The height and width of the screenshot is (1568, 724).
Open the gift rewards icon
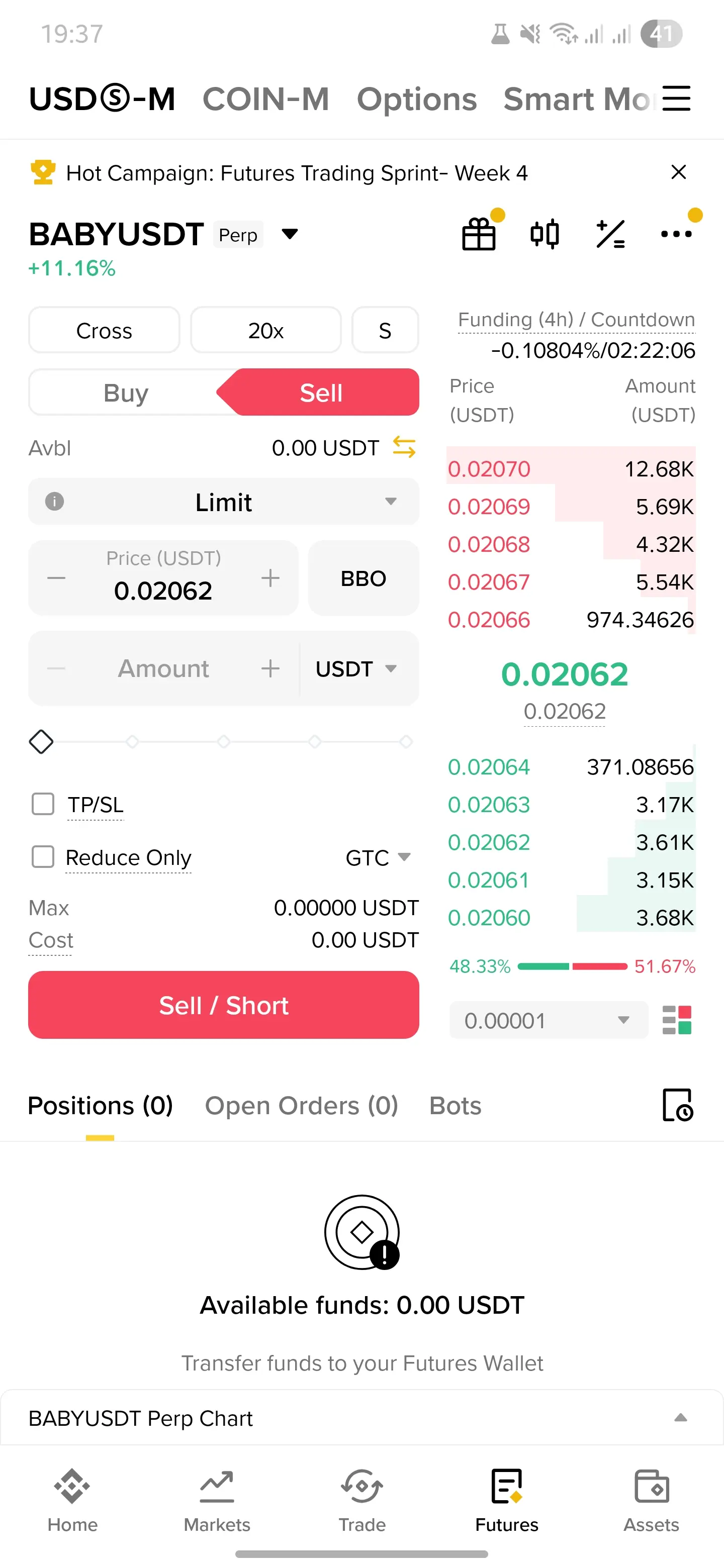(x=479, y=234)
